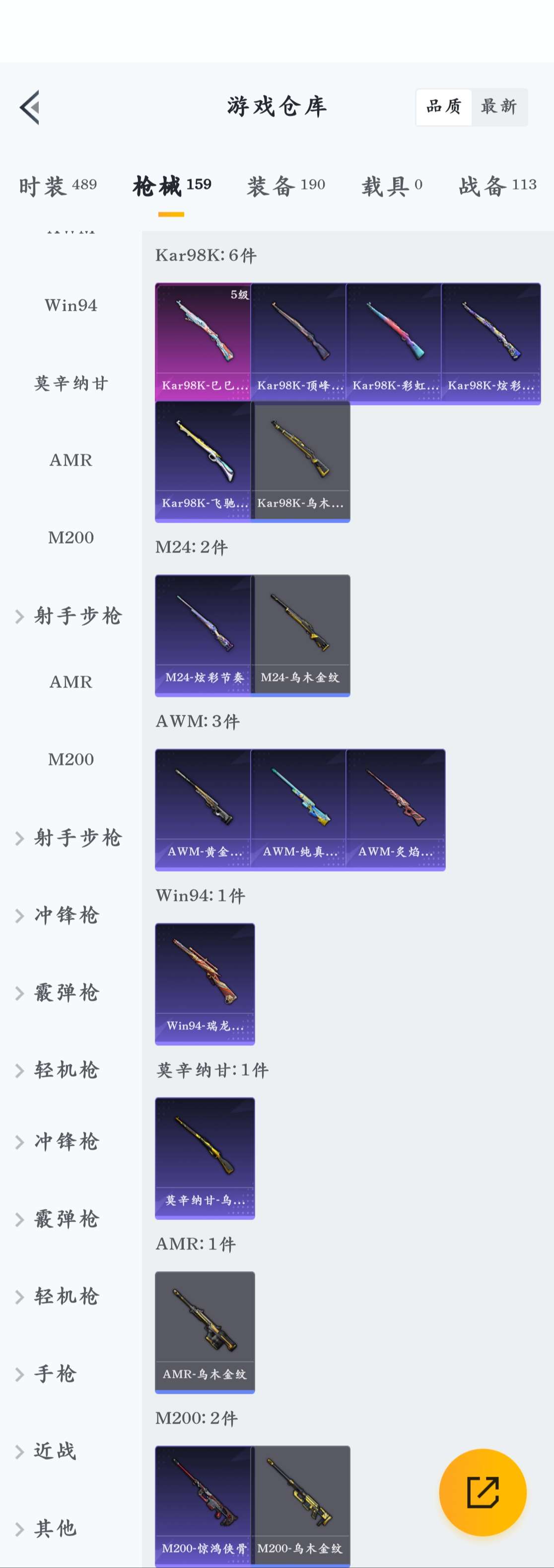Expand the 手枪 category
554x1568 pixels.
[x=55, y=1374]
